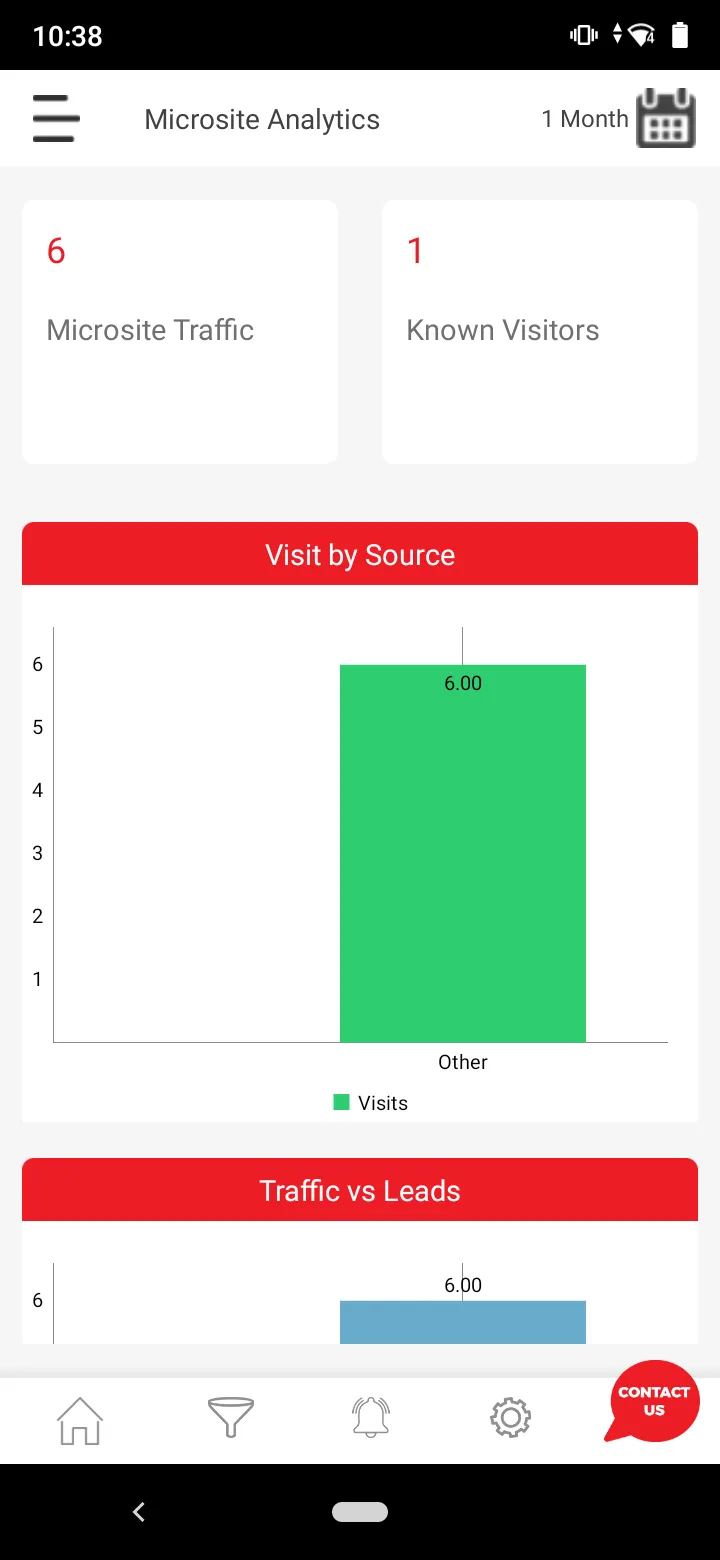This screenshot has width=720, height=1560.
Task: Tap the Microsite Analytics title
Action: click(x=262, y=118)
